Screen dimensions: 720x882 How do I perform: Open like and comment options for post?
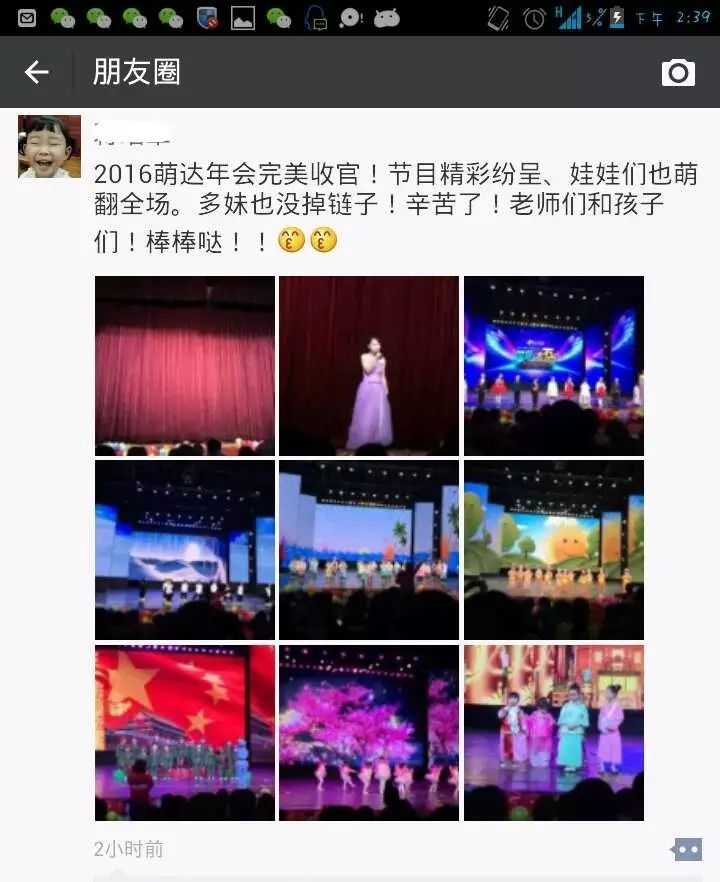(x=687, y=849)
